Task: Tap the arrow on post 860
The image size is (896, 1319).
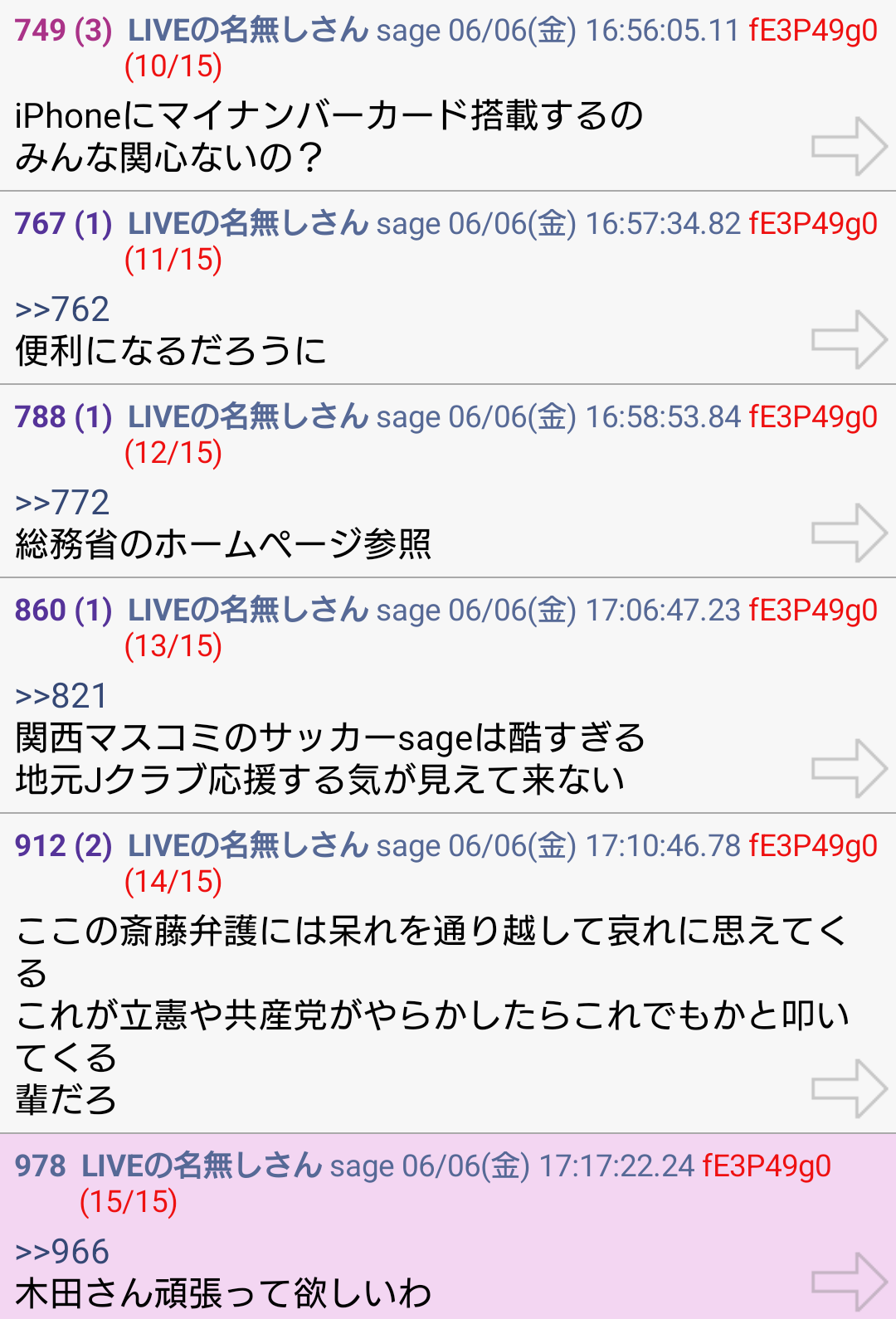Action: pyautogui.click(x=849, y=769)
